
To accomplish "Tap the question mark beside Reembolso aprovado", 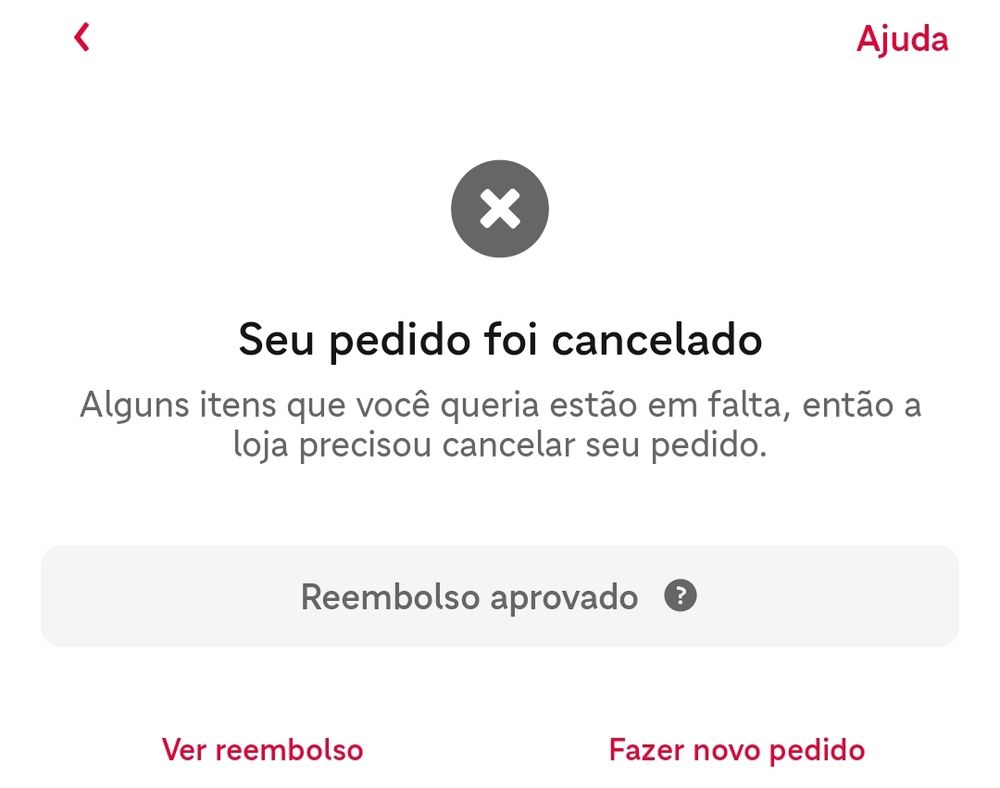I will pos(680,595).
